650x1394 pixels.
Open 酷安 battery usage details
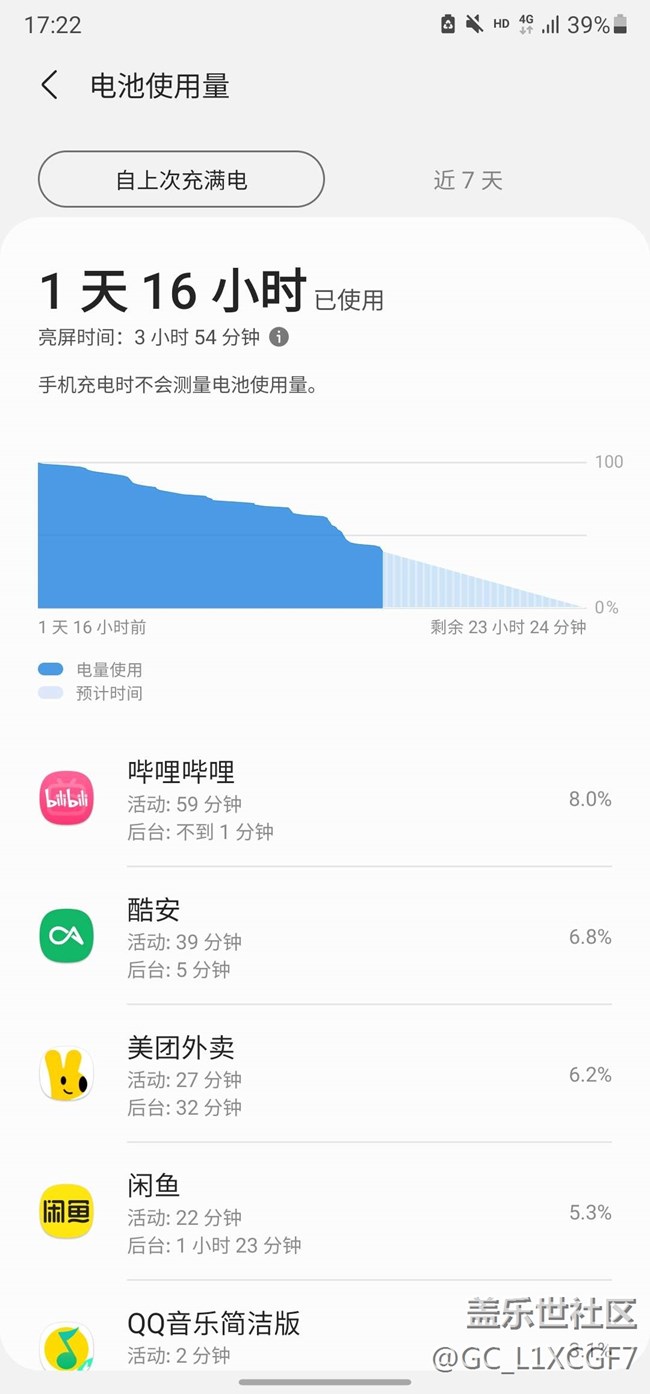[325, 937]
